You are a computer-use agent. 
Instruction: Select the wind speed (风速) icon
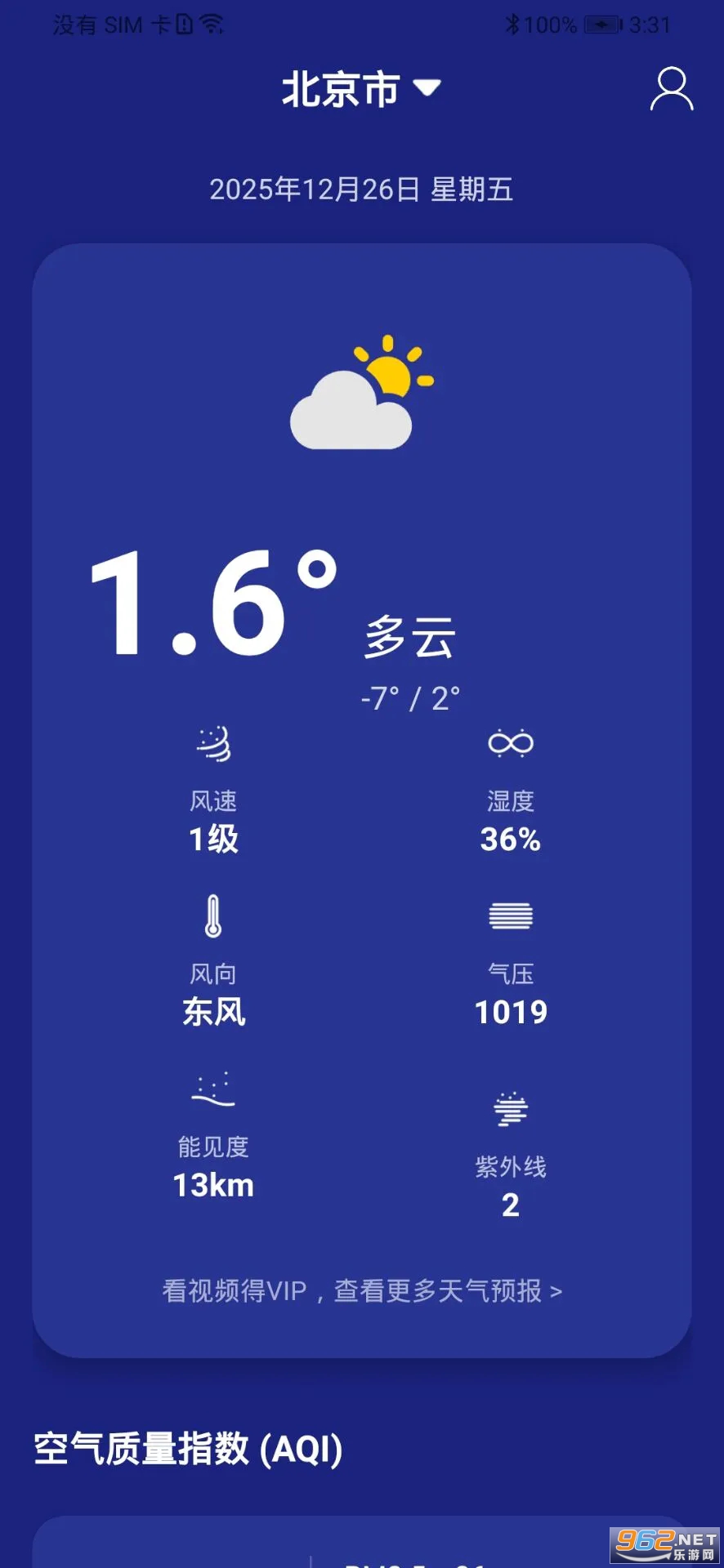tap(212, 745)
